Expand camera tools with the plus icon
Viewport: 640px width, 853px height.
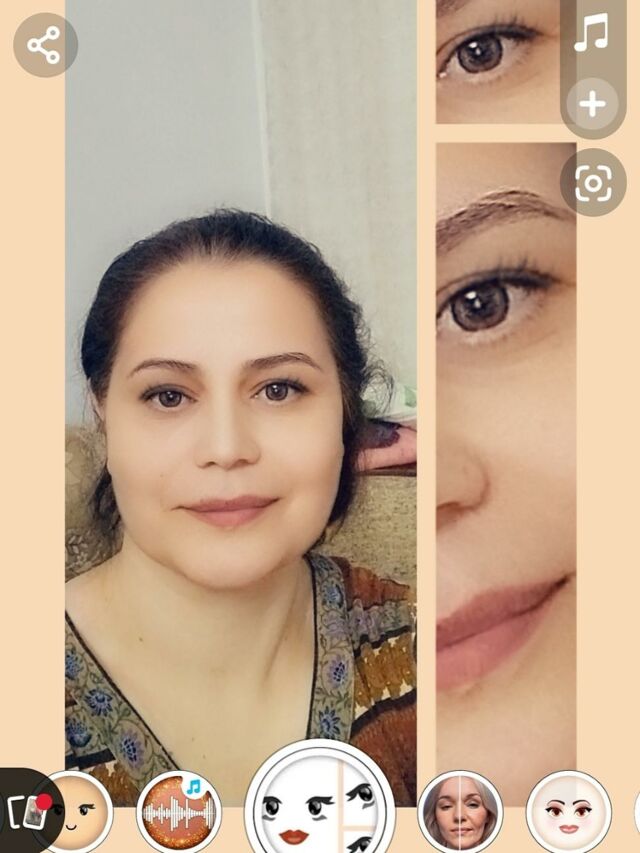coord(592,104)
